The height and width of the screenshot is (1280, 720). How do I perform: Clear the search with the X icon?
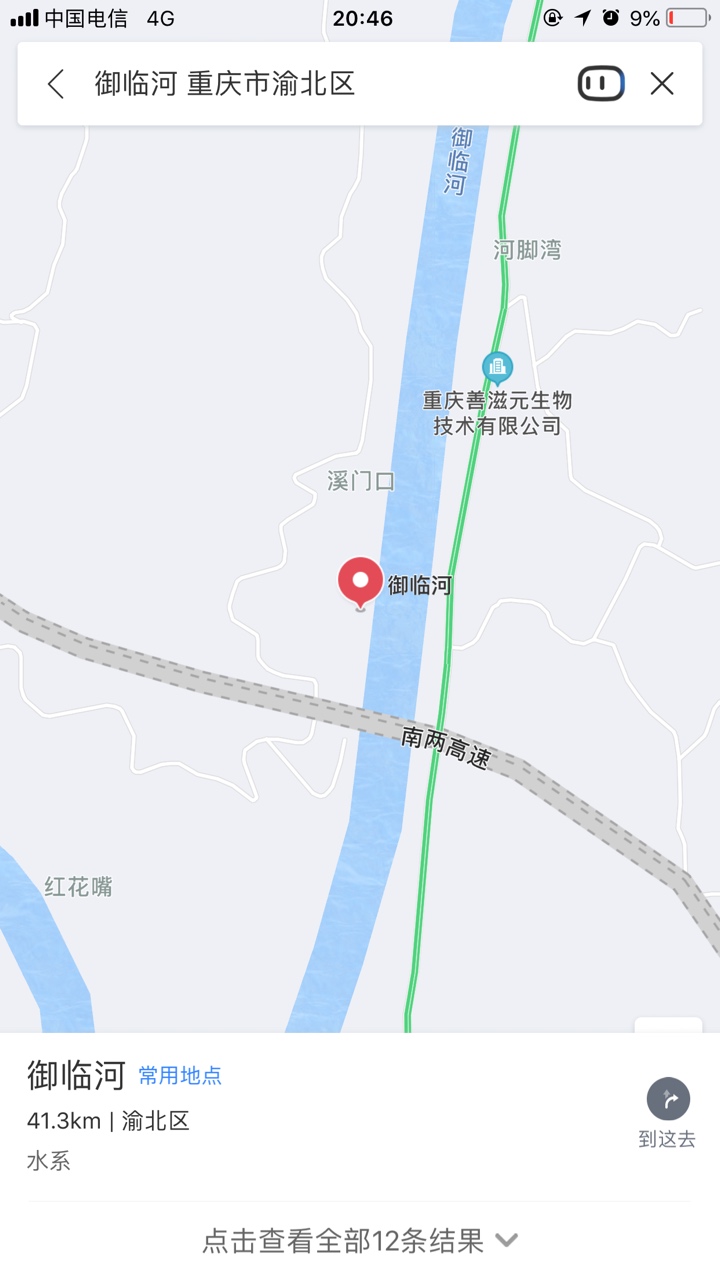[x=662, y=84]
